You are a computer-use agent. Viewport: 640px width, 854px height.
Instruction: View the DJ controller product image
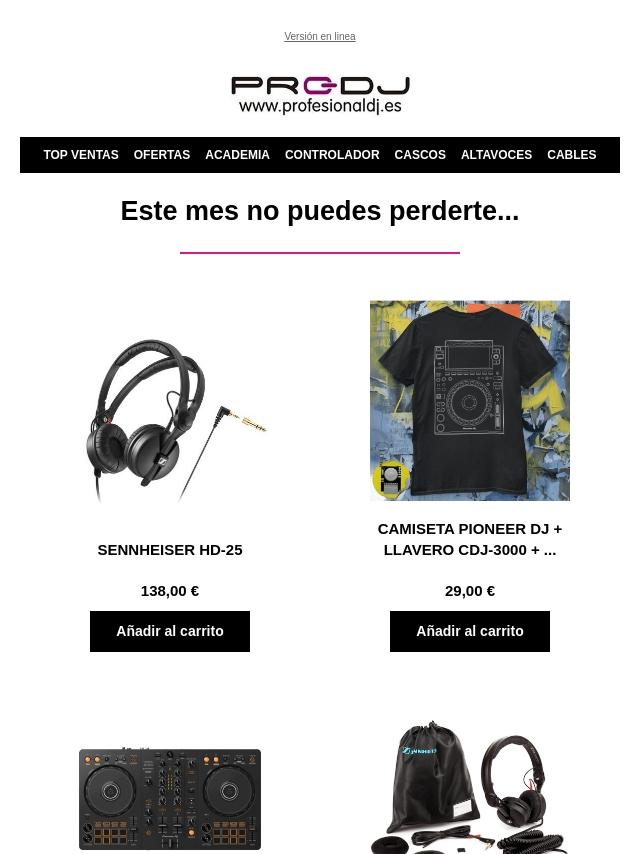pos(170,797)
